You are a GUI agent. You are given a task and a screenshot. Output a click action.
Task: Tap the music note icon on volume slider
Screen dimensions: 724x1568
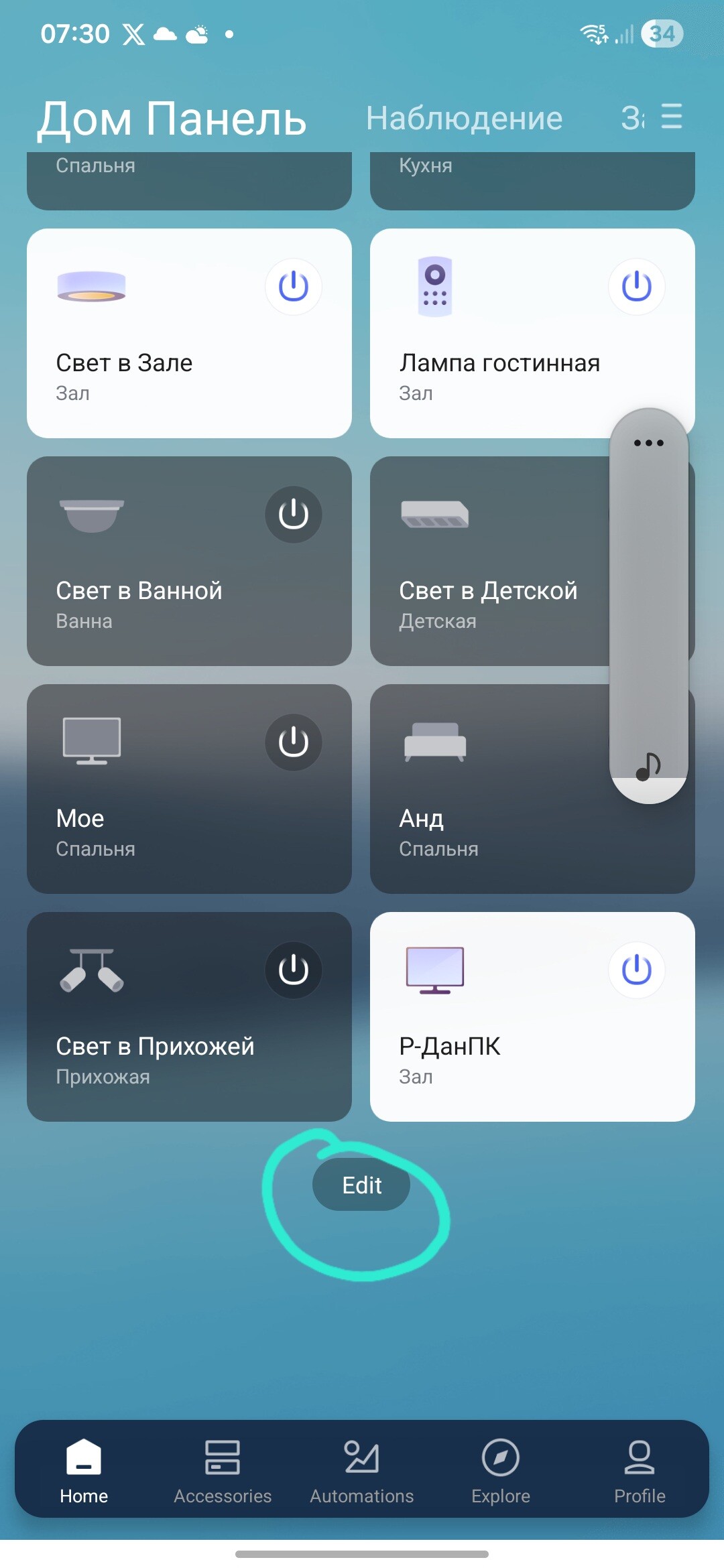[x=648, y=766]
